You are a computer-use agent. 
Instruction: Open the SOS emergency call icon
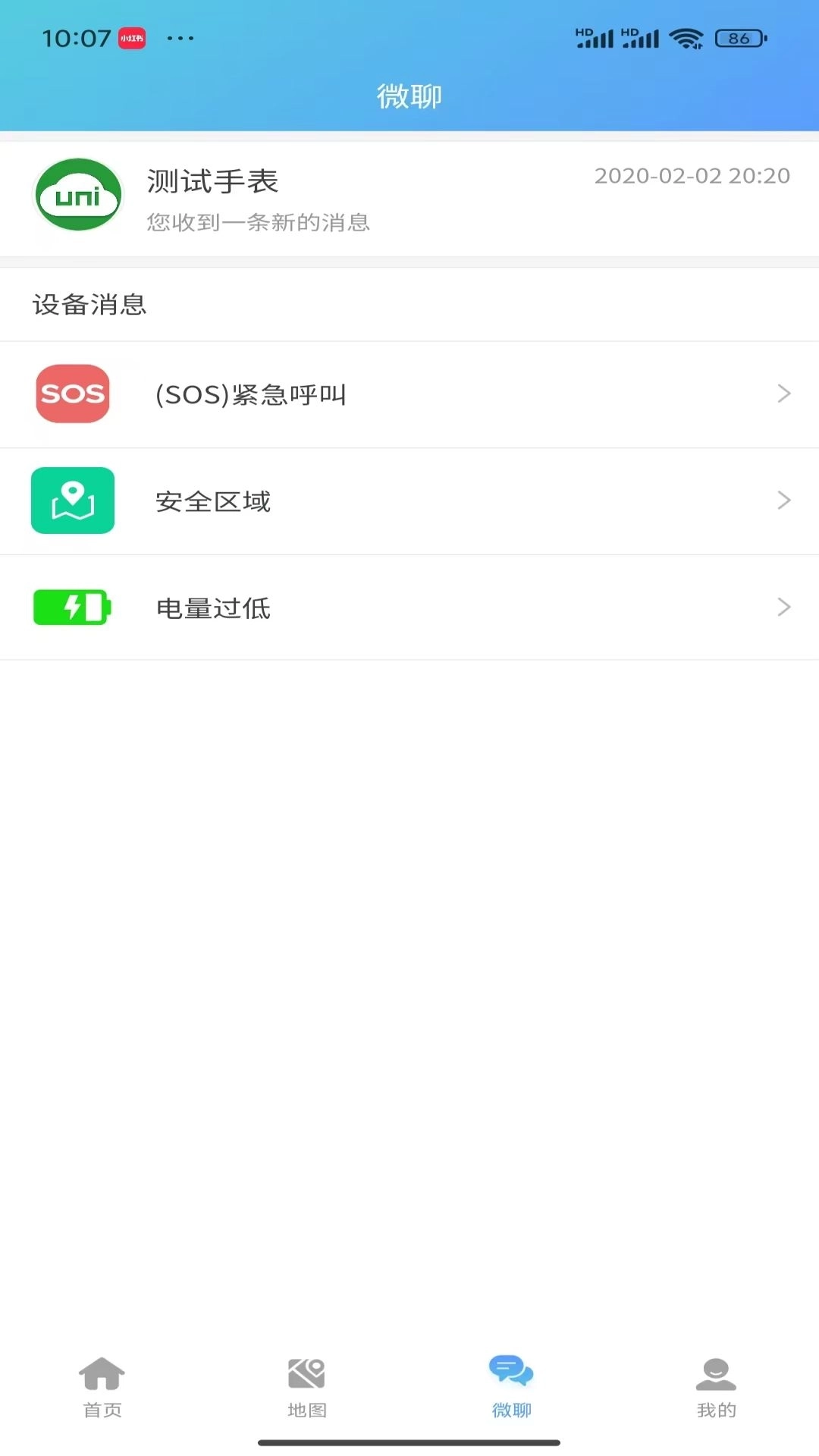pyautogui.click(x=72, y=394)
